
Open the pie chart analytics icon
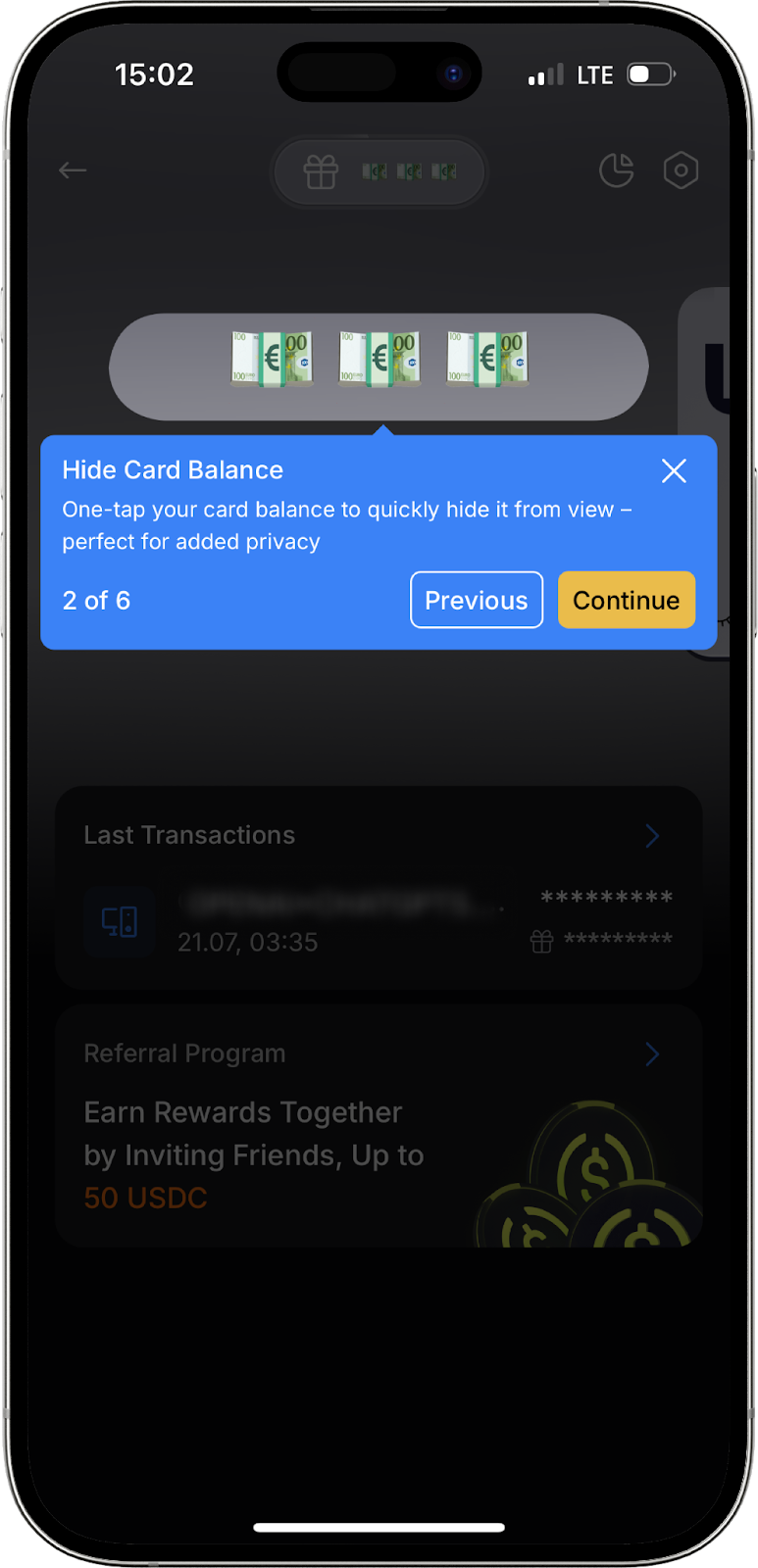coord(616,171)
